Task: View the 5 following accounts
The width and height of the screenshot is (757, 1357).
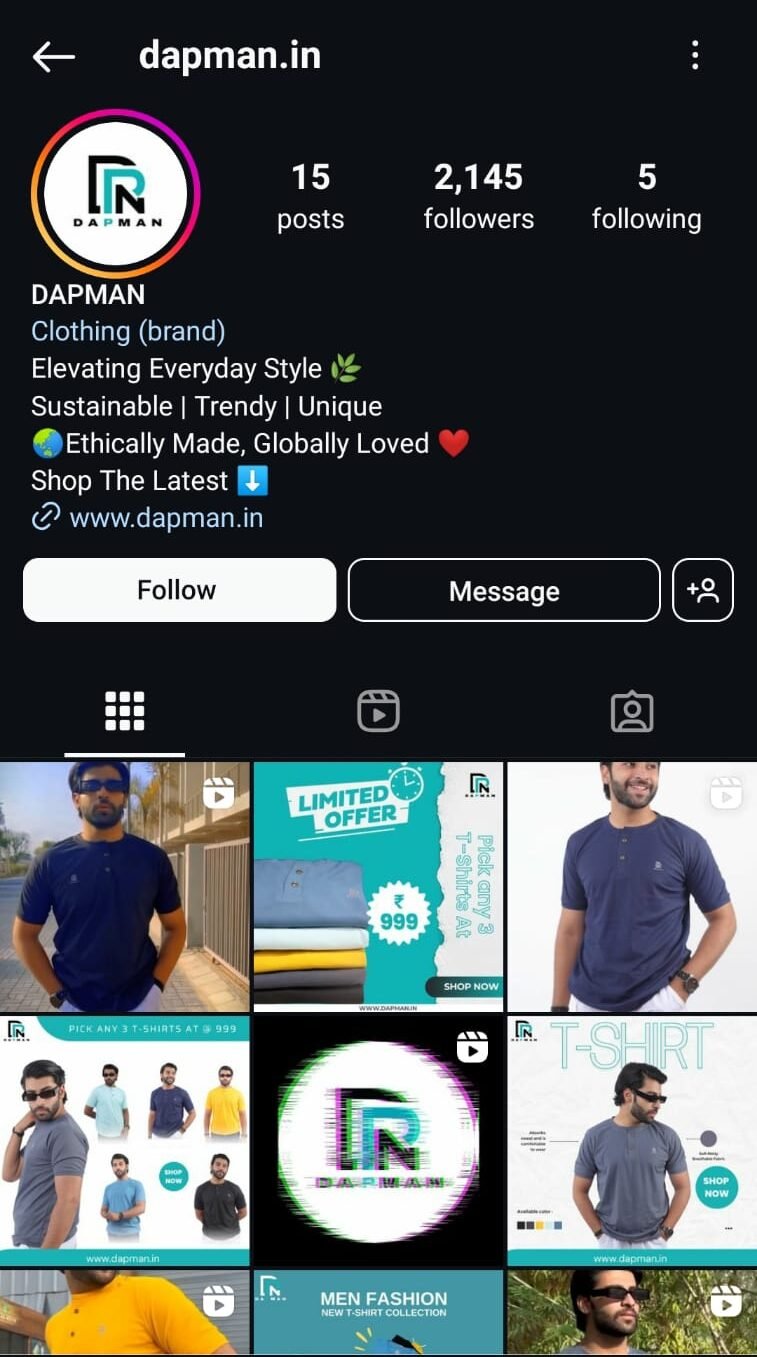Action: tap(646, 197)
